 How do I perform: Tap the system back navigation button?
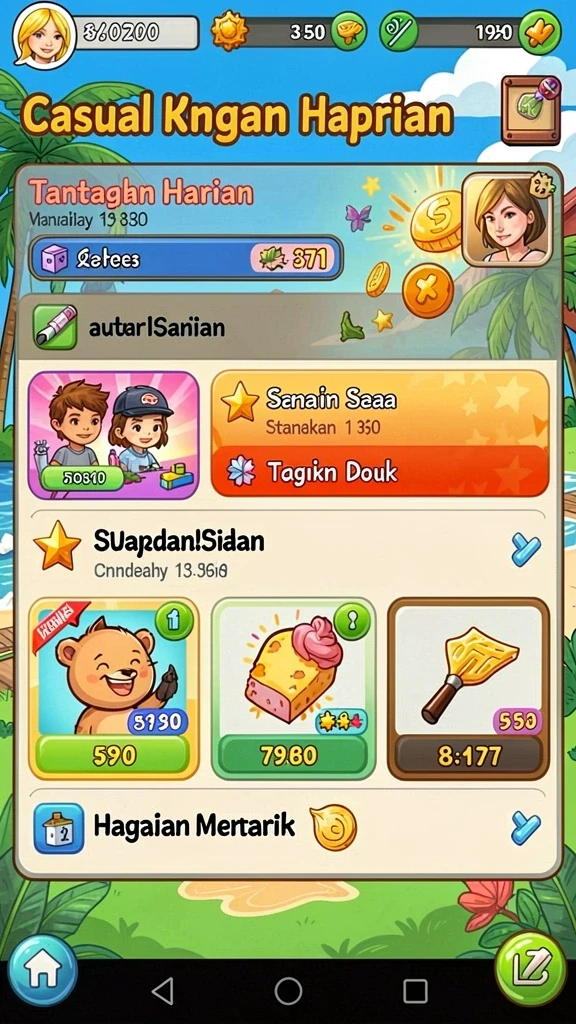coord(163,991)
